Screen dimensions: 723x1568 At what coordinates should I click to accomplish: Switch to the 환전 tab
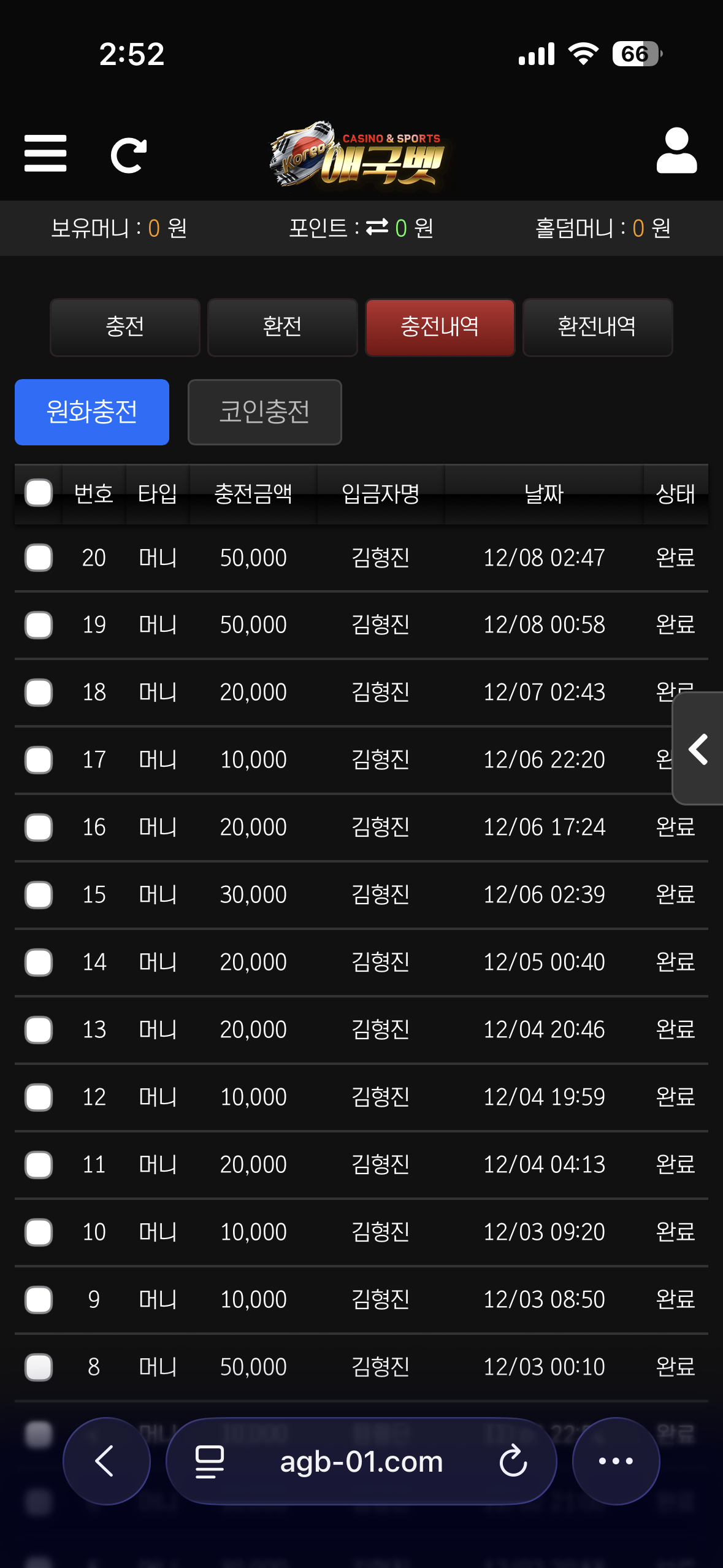[282, 327]
